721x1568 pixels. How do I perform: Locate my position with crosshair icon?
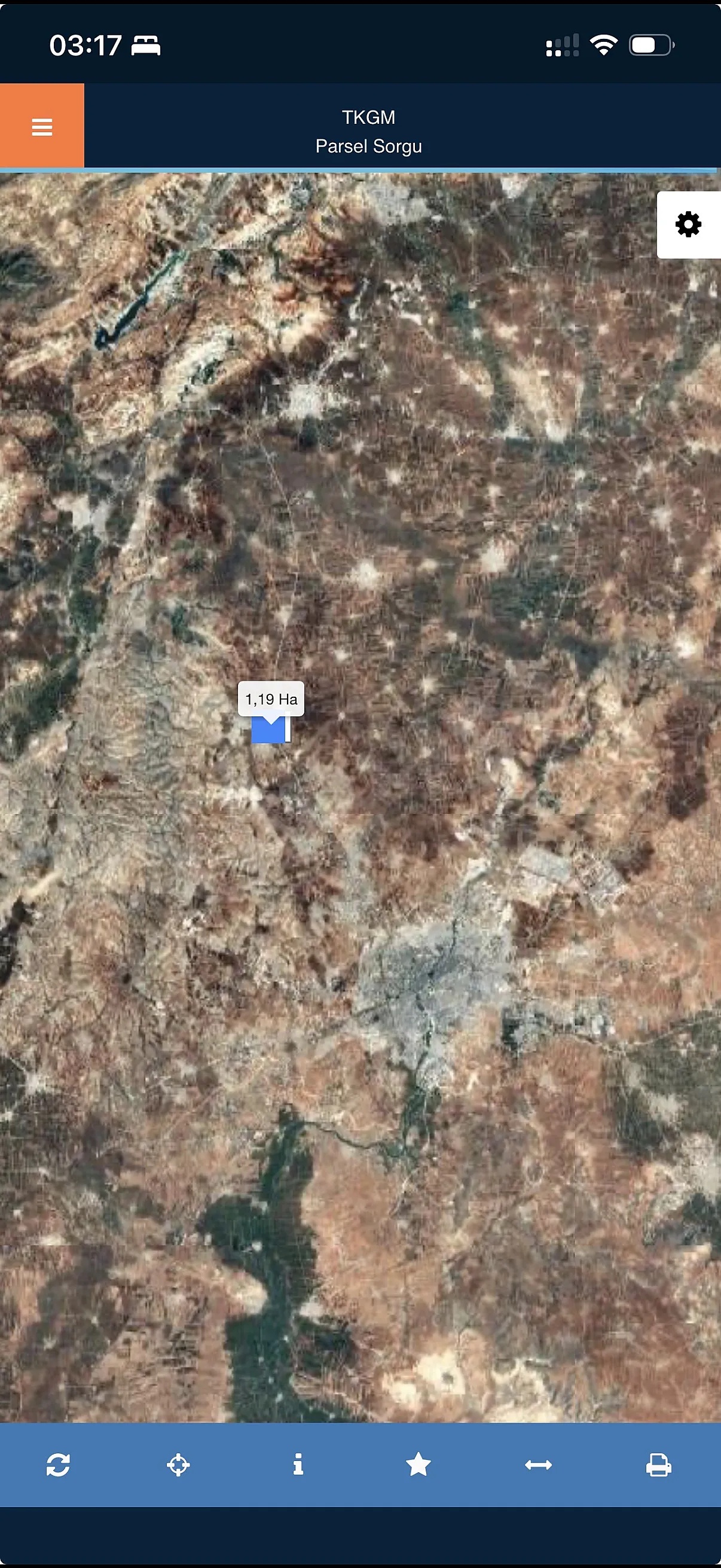pyautogui.click(x=178, y=1465)
